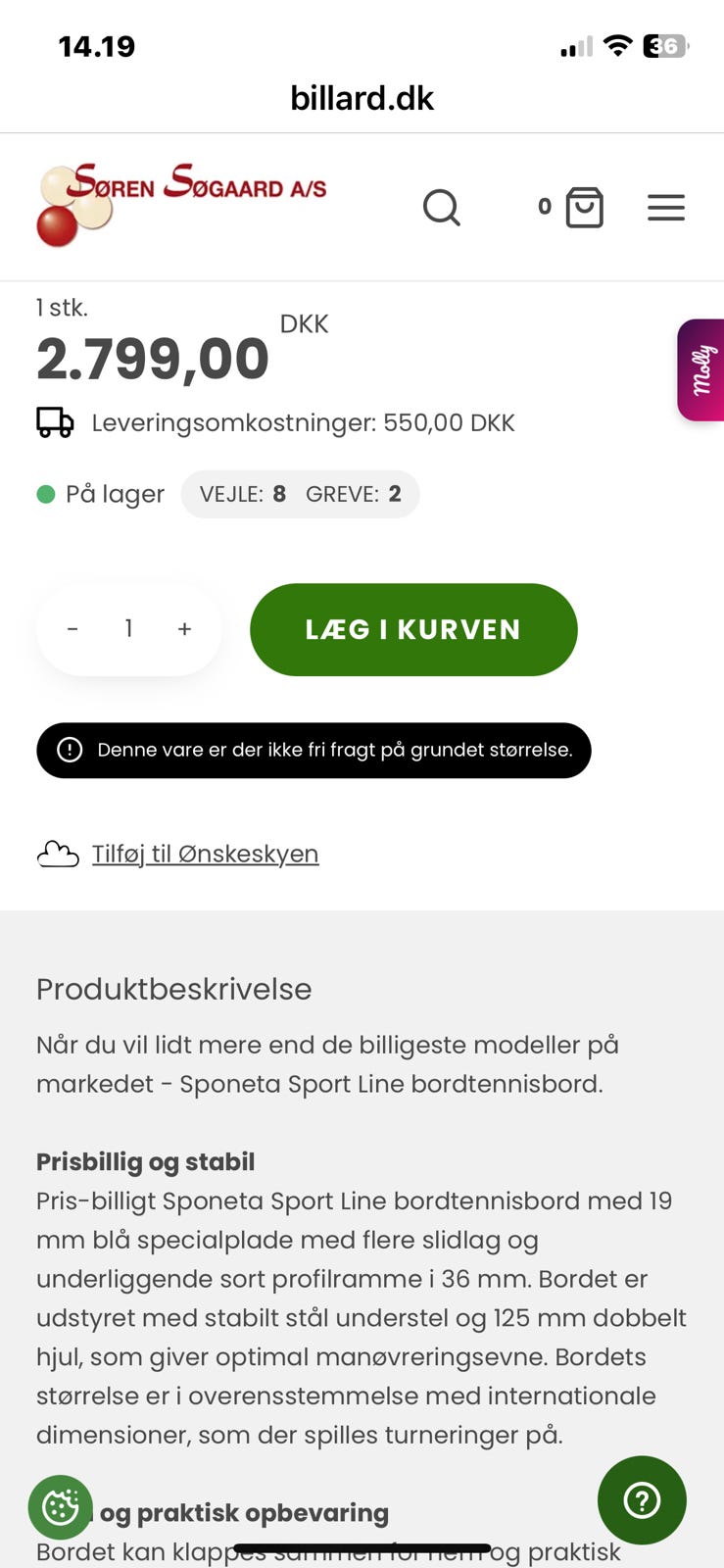Open Tilføj til Ønskeskyen link
Screen dimensions: 724x1568
coord(205,854)
